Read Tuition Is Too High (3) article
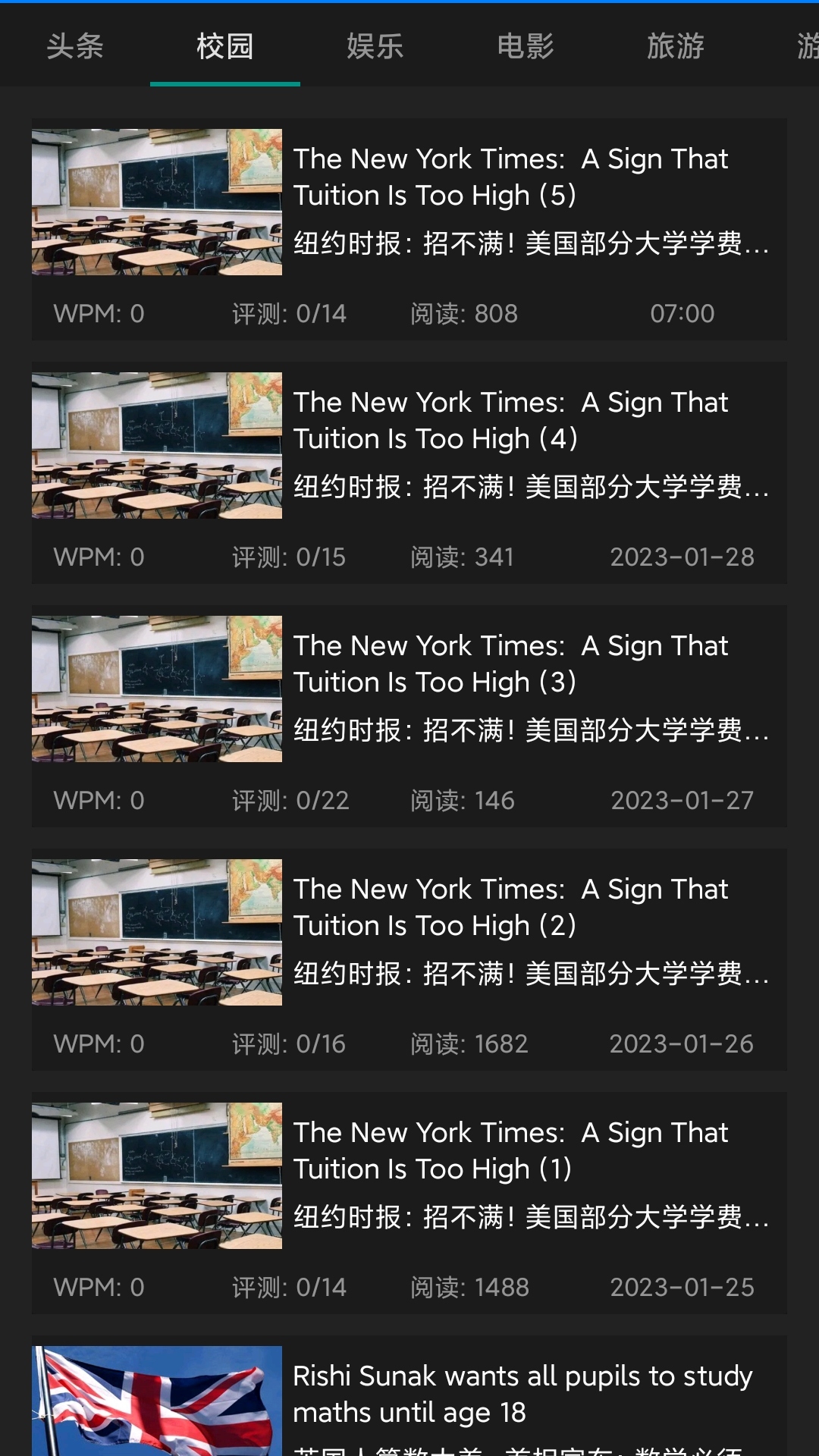Image resolution: width=819 pixels, height=1456 pixels. pyautogui.click(x=409, y=716)
